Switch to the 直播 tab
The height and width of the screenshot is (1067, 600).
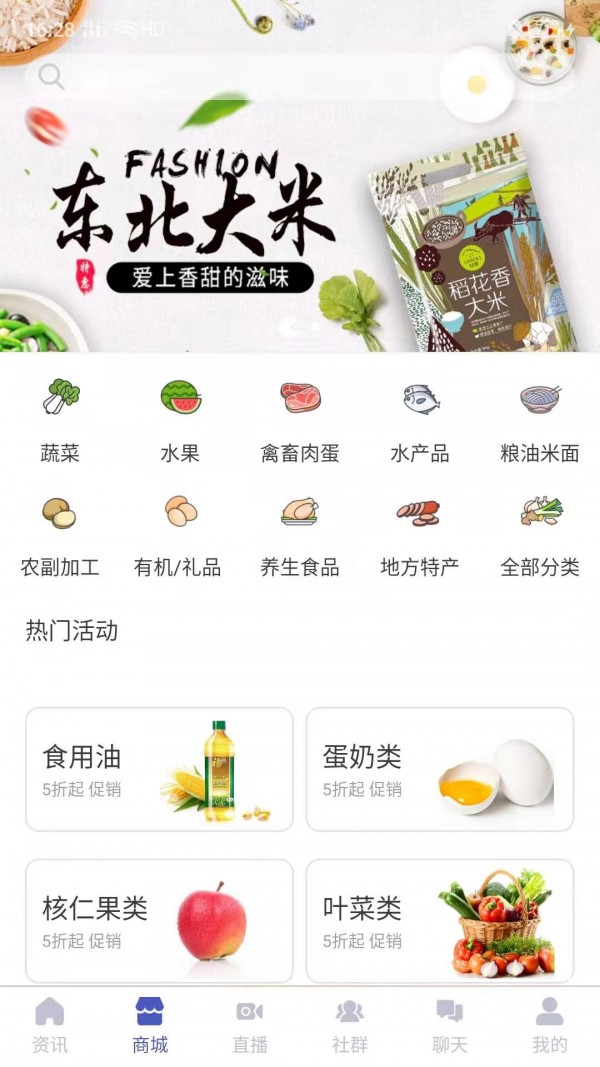pyautogui.click(x=250, y=1025)
